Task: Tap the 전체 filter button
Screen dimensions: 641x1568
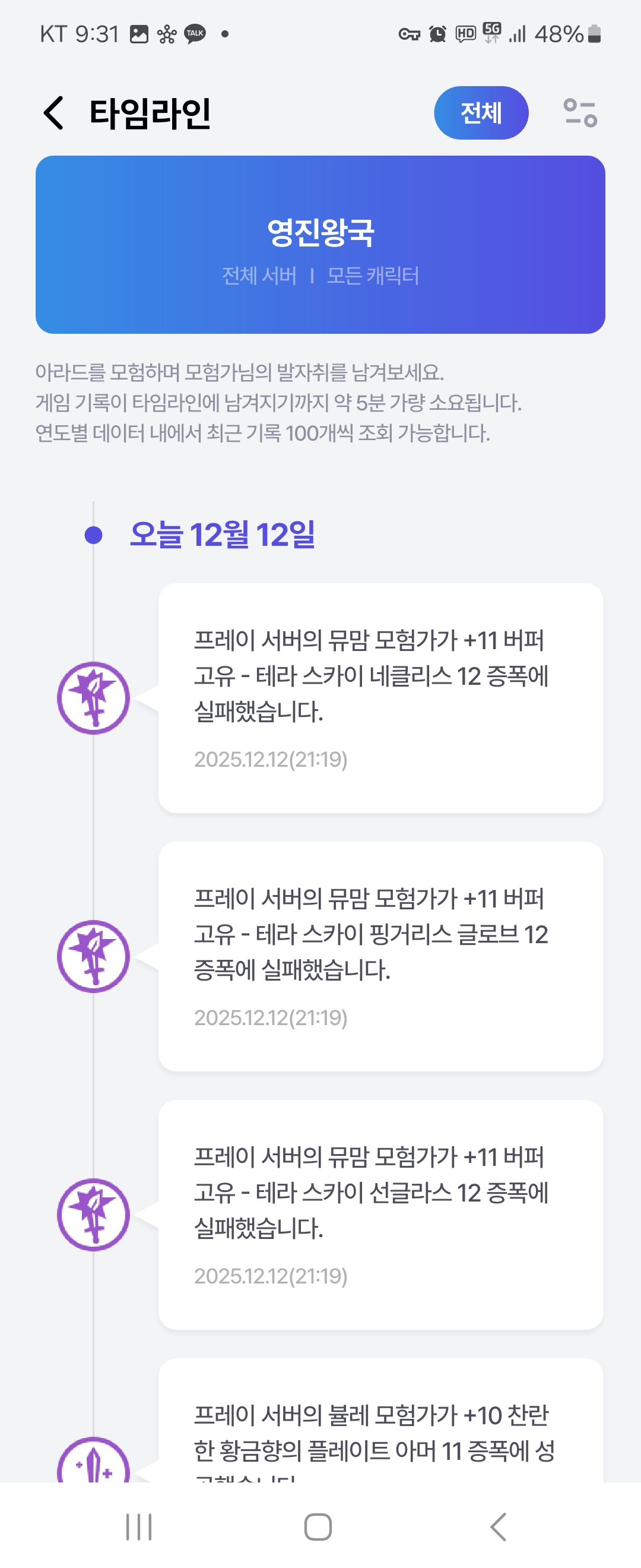Action: pyautogui.click(x=480, y=113)
